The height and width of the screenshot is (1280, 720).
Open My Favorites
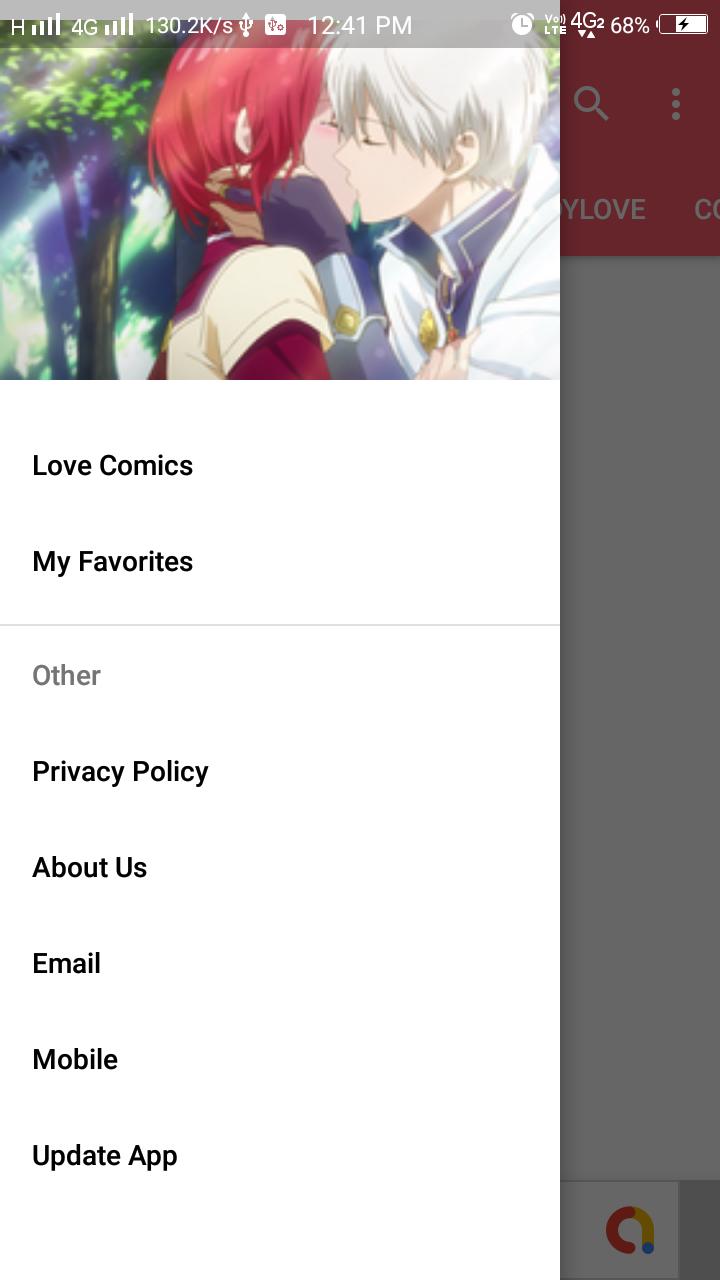(112, 561)
